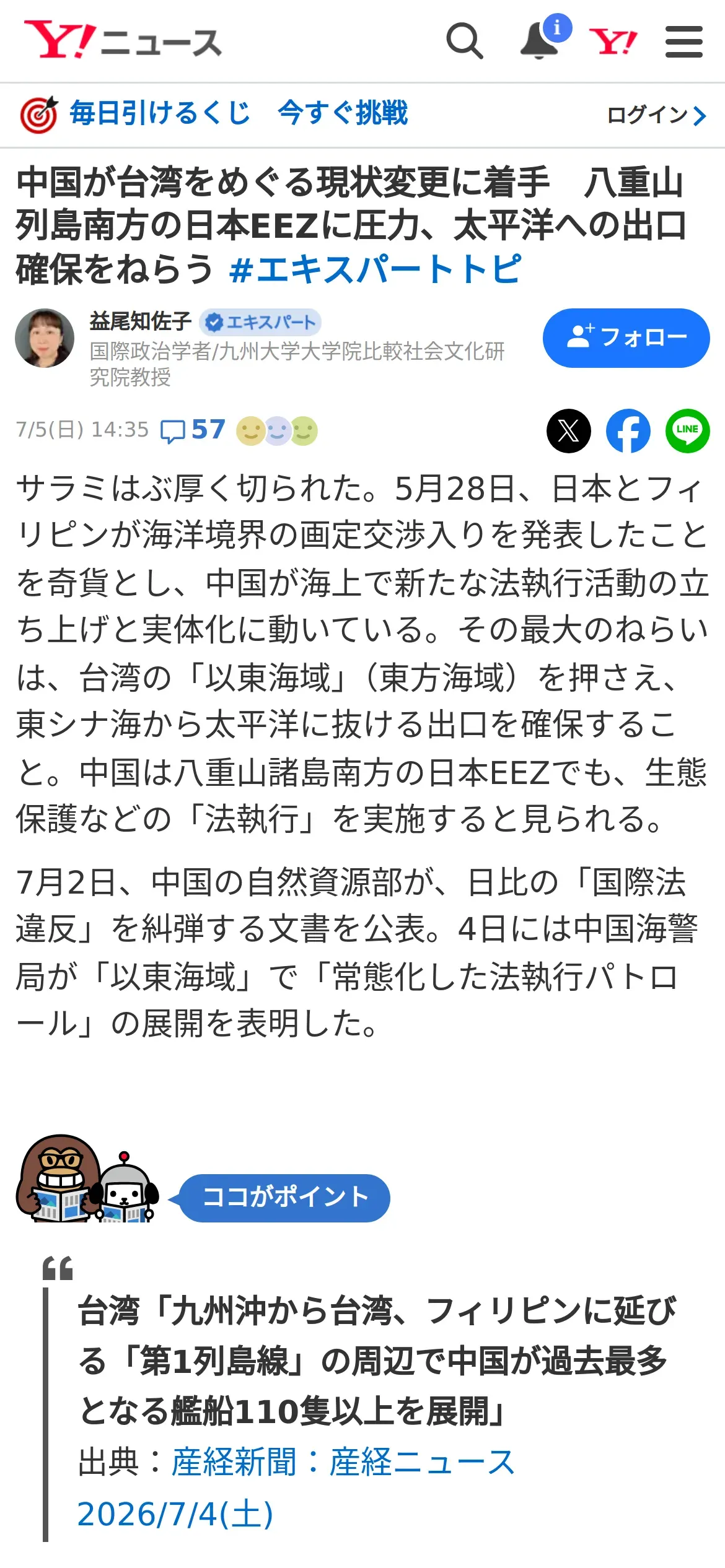The image size is (725, 1568).
Task: Open the search magnifier icon
Action: pyautogui.click(x=465, y=41)
